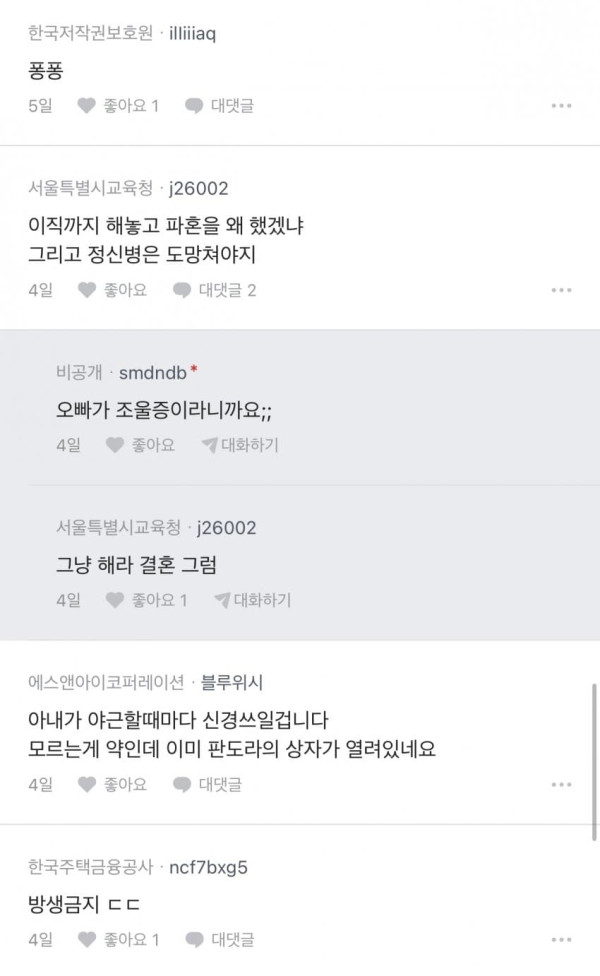Open more options on ncf7bxg5's comment
Viewport: 600px width, 976px height.
(x=561, y=939)
